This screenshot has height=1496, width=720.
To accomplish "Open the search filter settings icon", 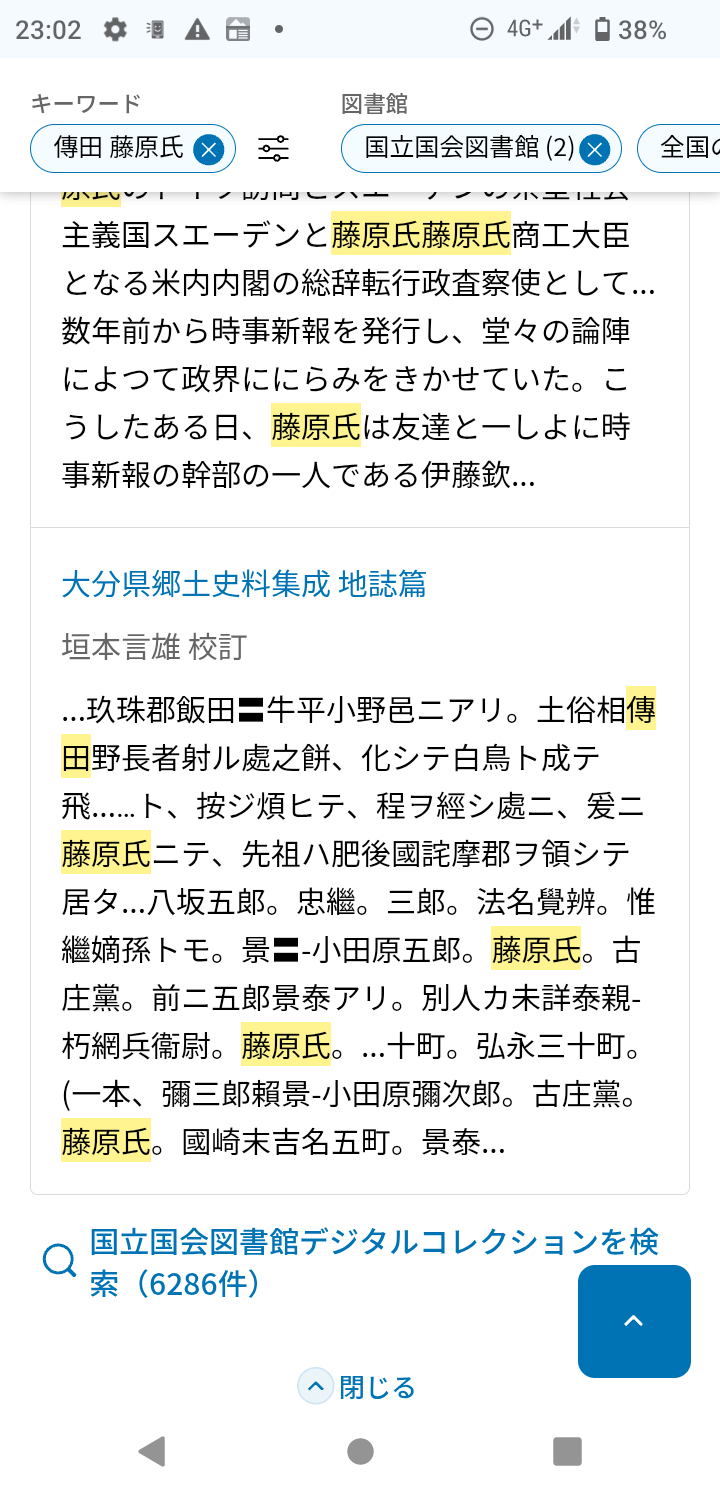I will pyautogui.click(x=273, y=150).
